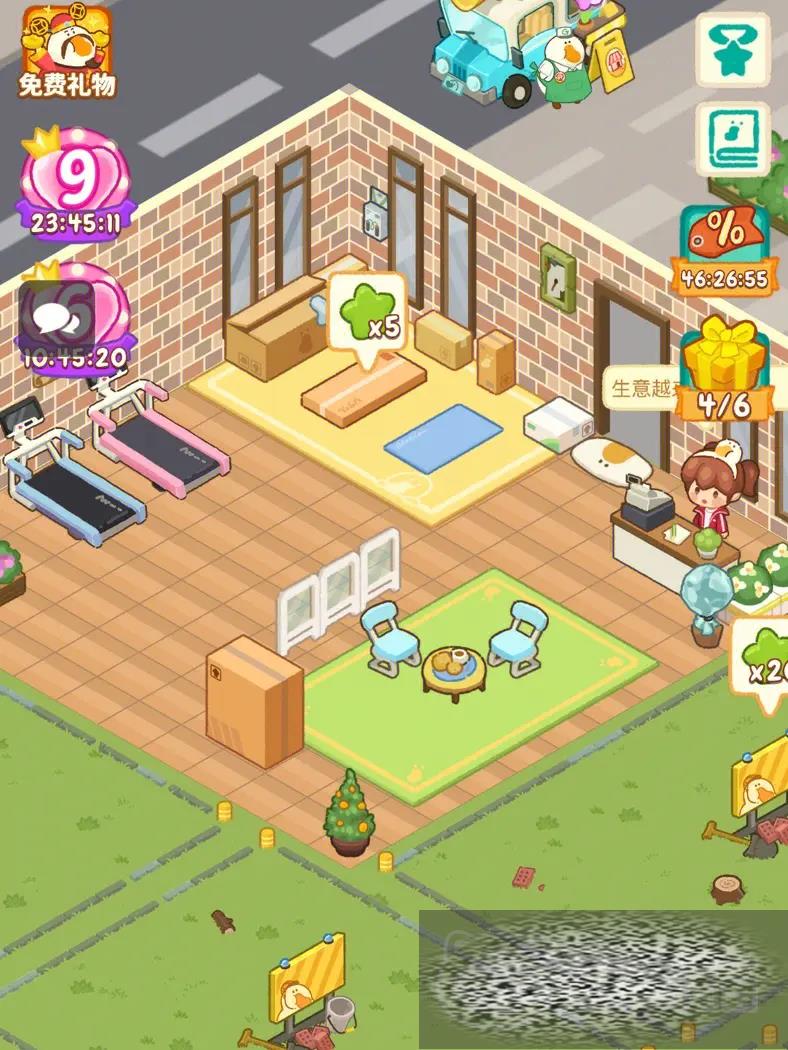Open the green book catalog icon
The height and width of the screenshot is (1050, 788).
click(x=732, y=138)
